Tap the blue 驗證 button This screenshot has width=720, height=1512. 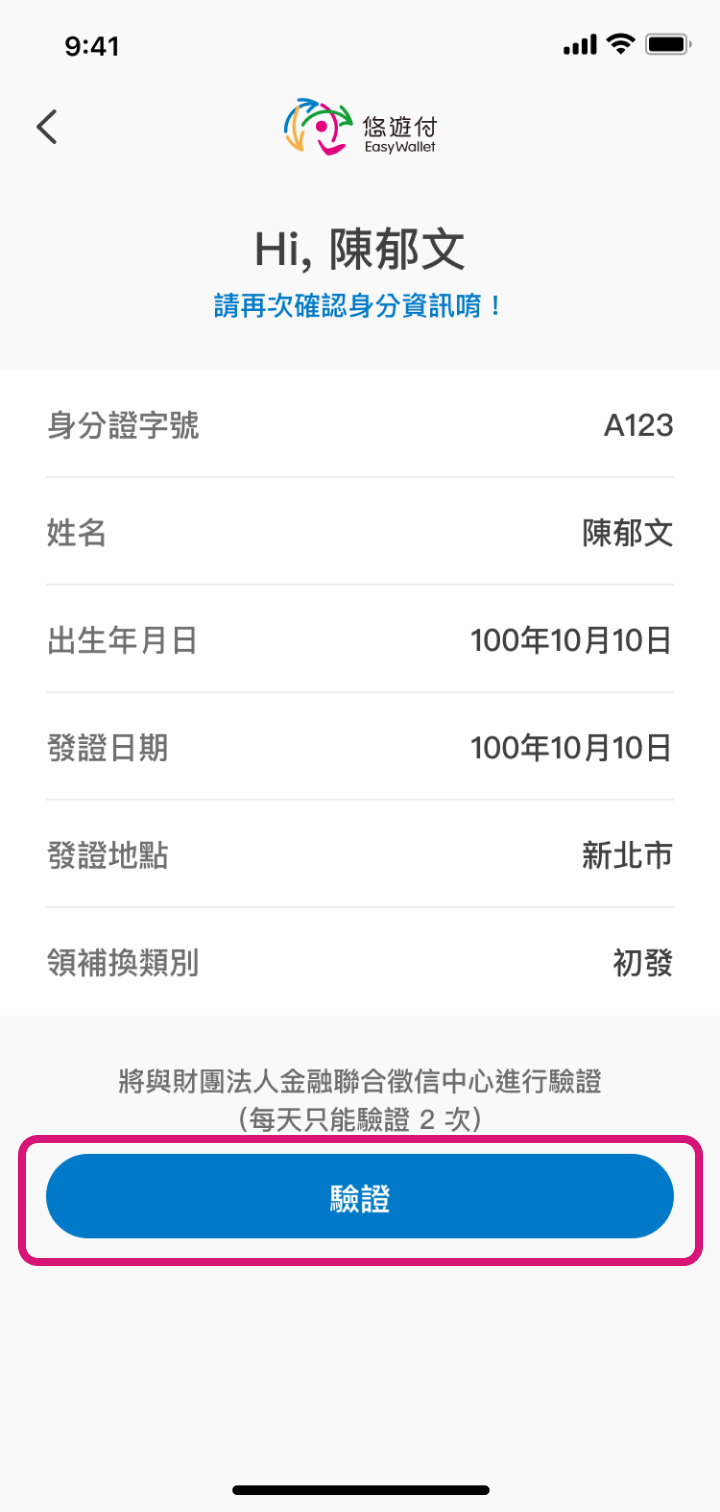click(360, 1197)
